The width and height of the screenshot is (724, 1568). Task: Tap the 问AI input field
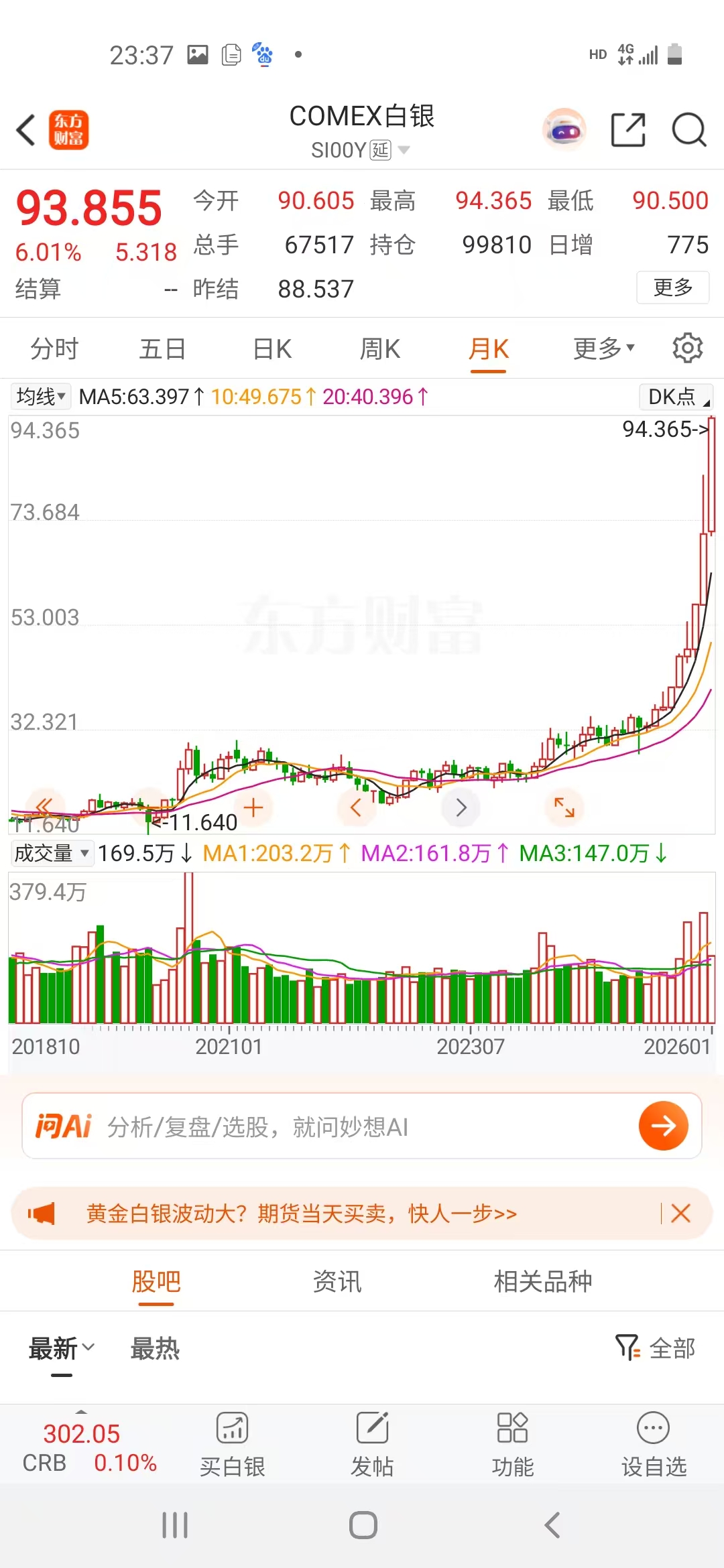coord(362,1126)
